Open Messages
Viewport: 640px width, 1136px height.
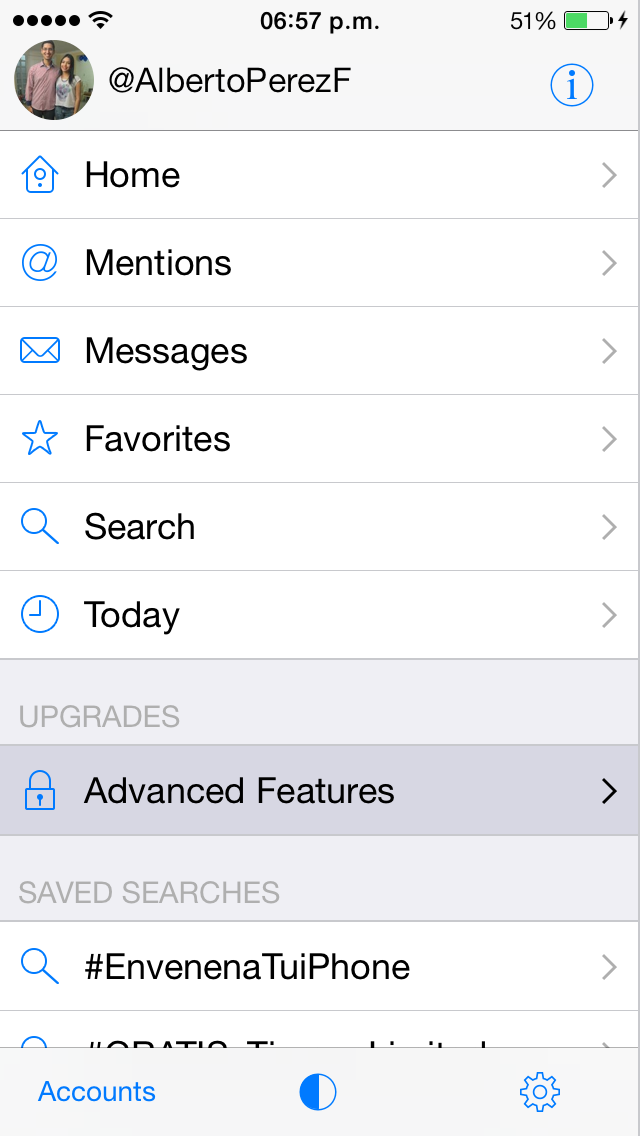tap(320, 351)
